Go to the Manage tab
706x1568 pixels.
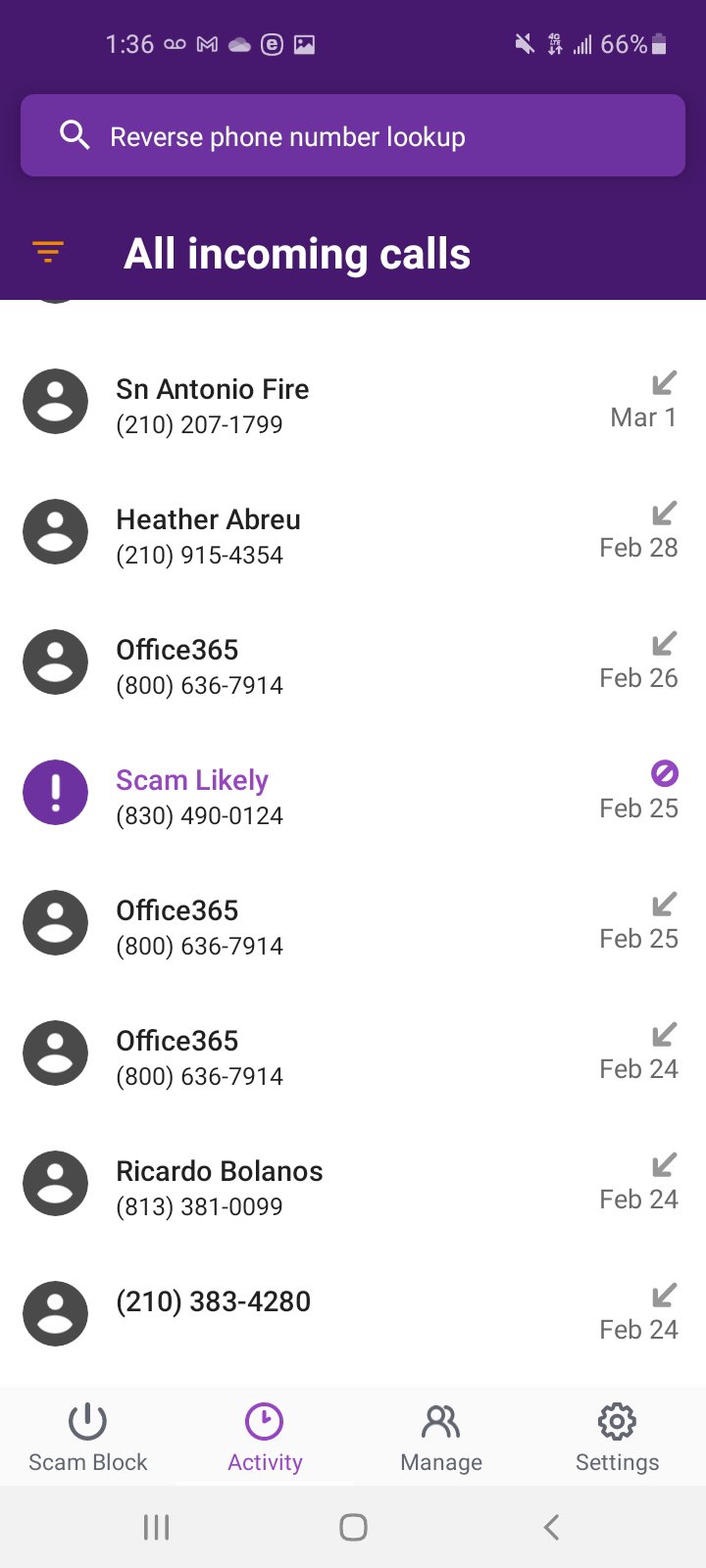tap(441, 1437)
